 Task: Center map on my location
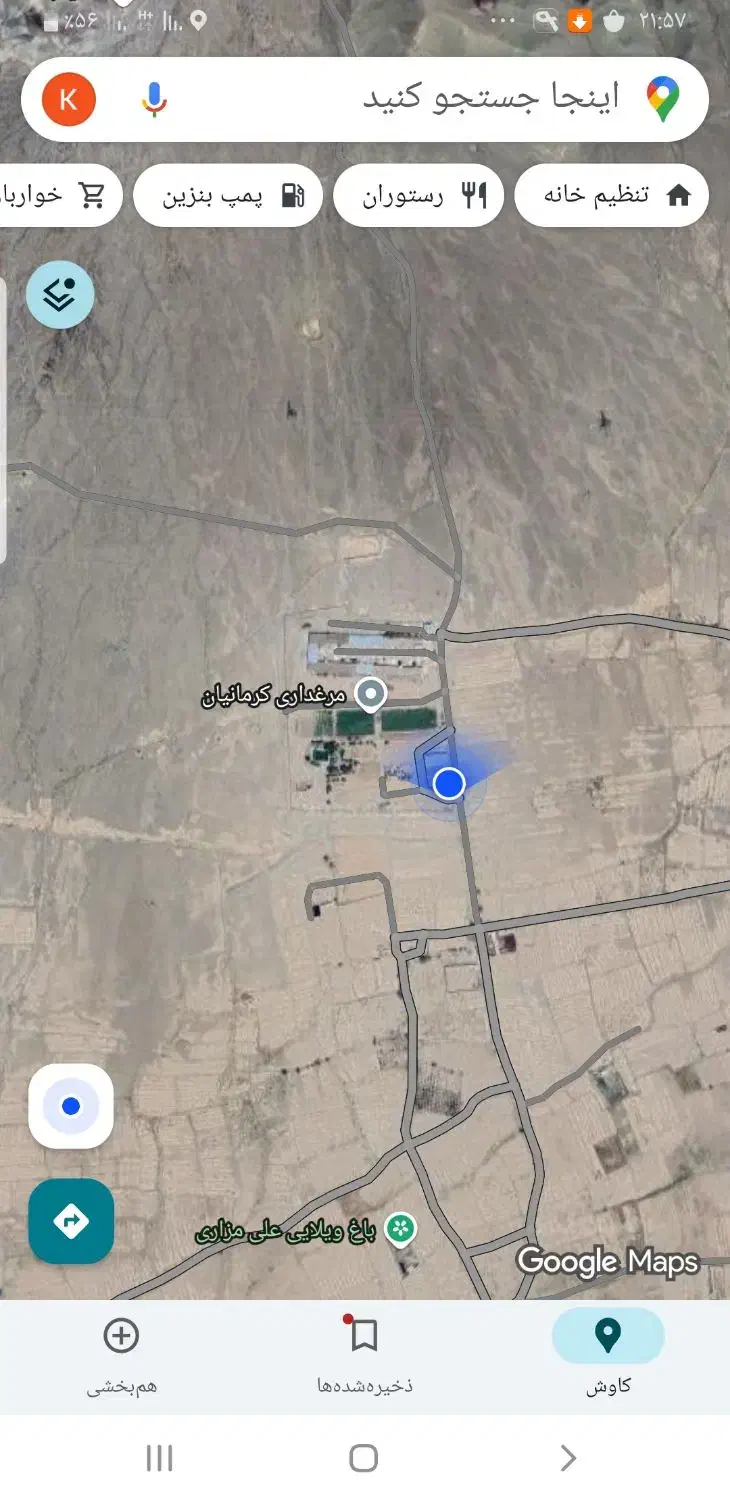click(71, 1106)
